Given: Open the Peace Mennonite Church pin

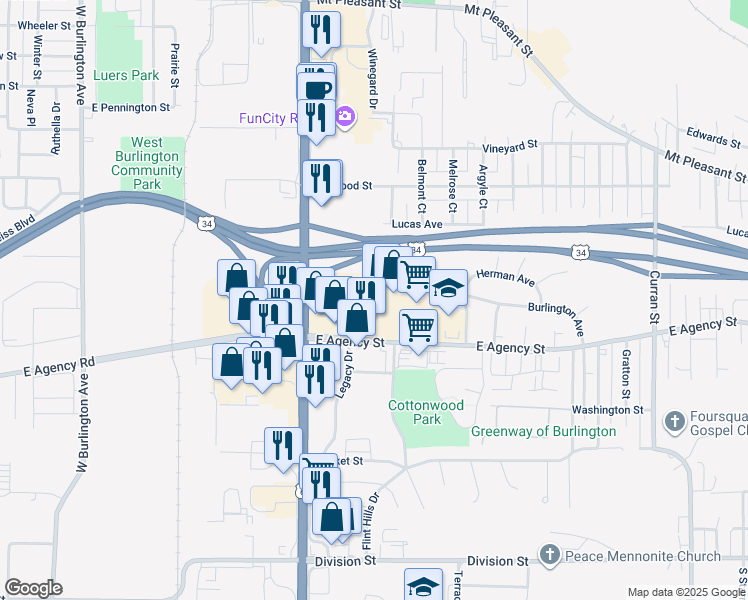Looking at the screenshot, I should click(x=549, y=555).
